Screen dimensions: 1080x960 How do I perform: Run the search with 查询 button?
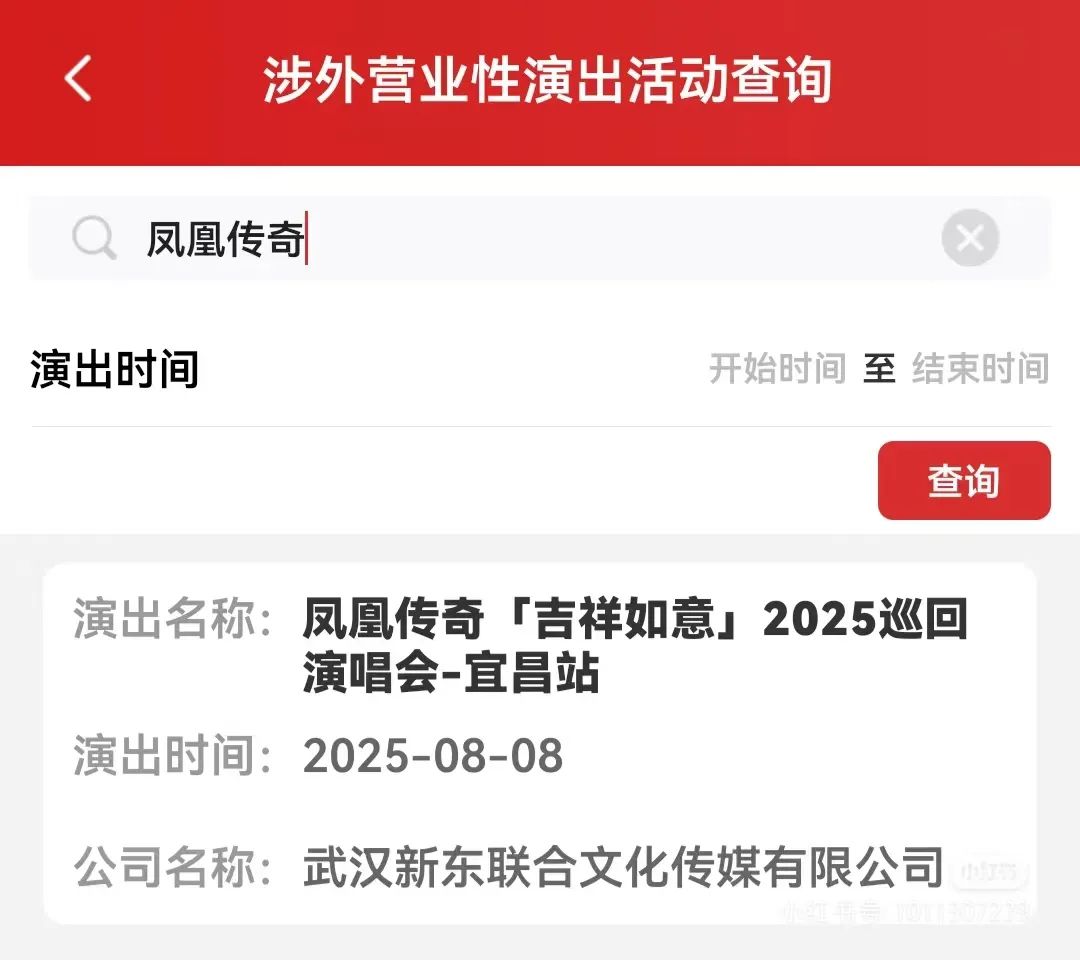[x=963, y=481]
